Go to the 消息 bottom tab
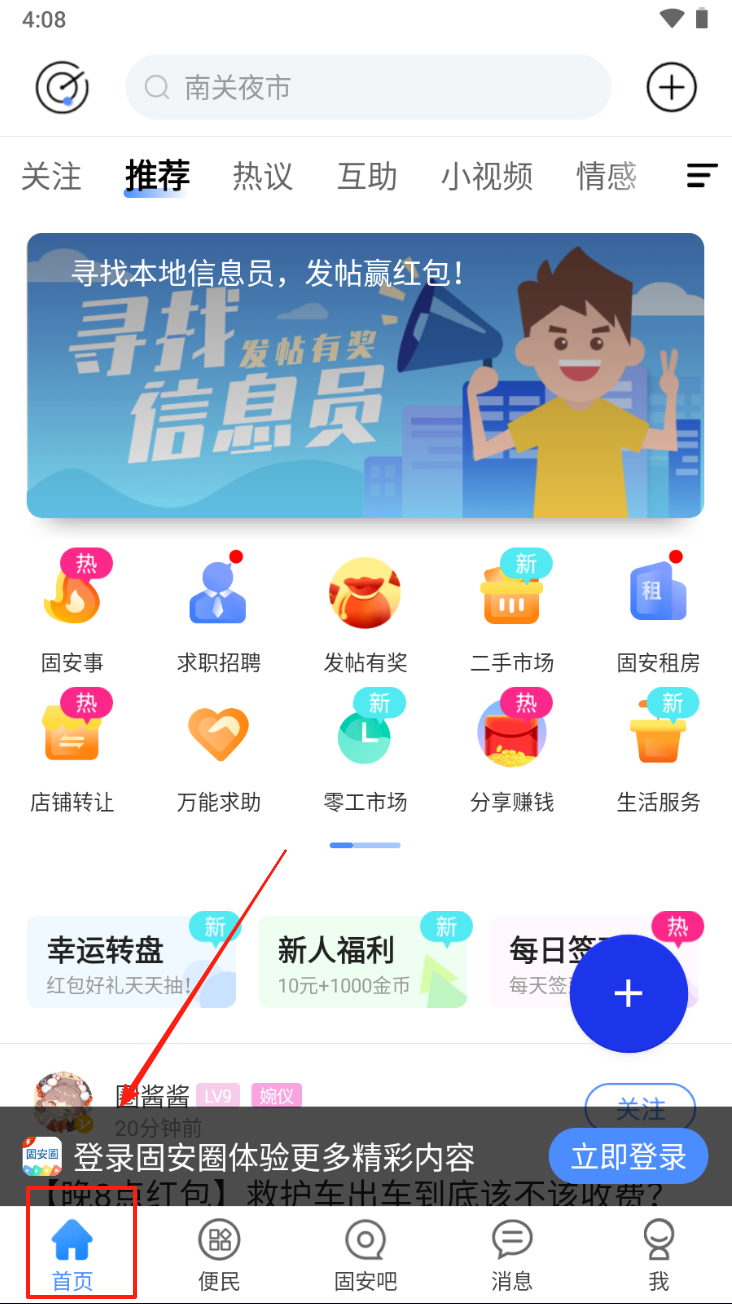Screen dimensions: 732x1304 point(512,1255)
